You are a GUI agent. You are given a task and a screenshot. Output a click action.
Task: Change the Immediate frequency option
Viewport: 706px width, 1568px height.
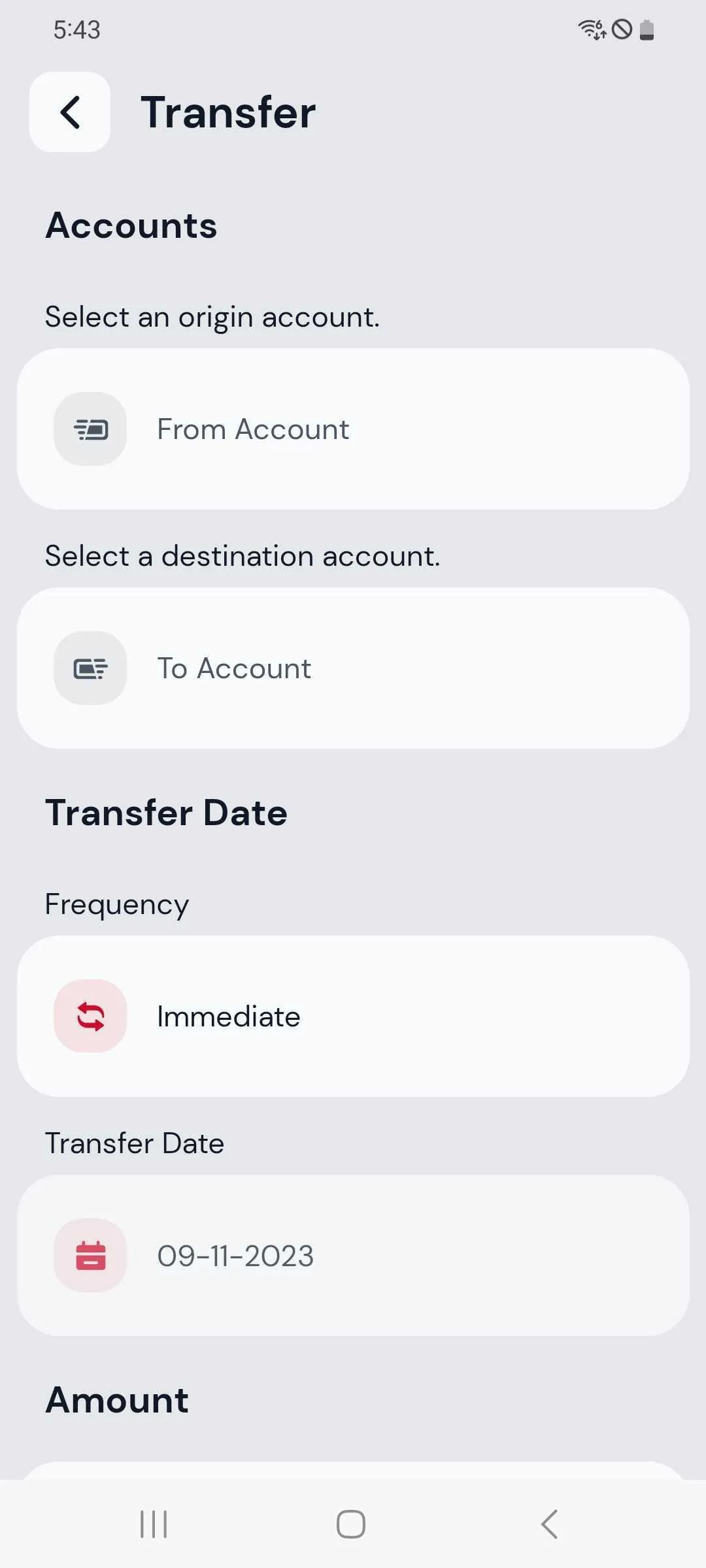(353, 1017)
